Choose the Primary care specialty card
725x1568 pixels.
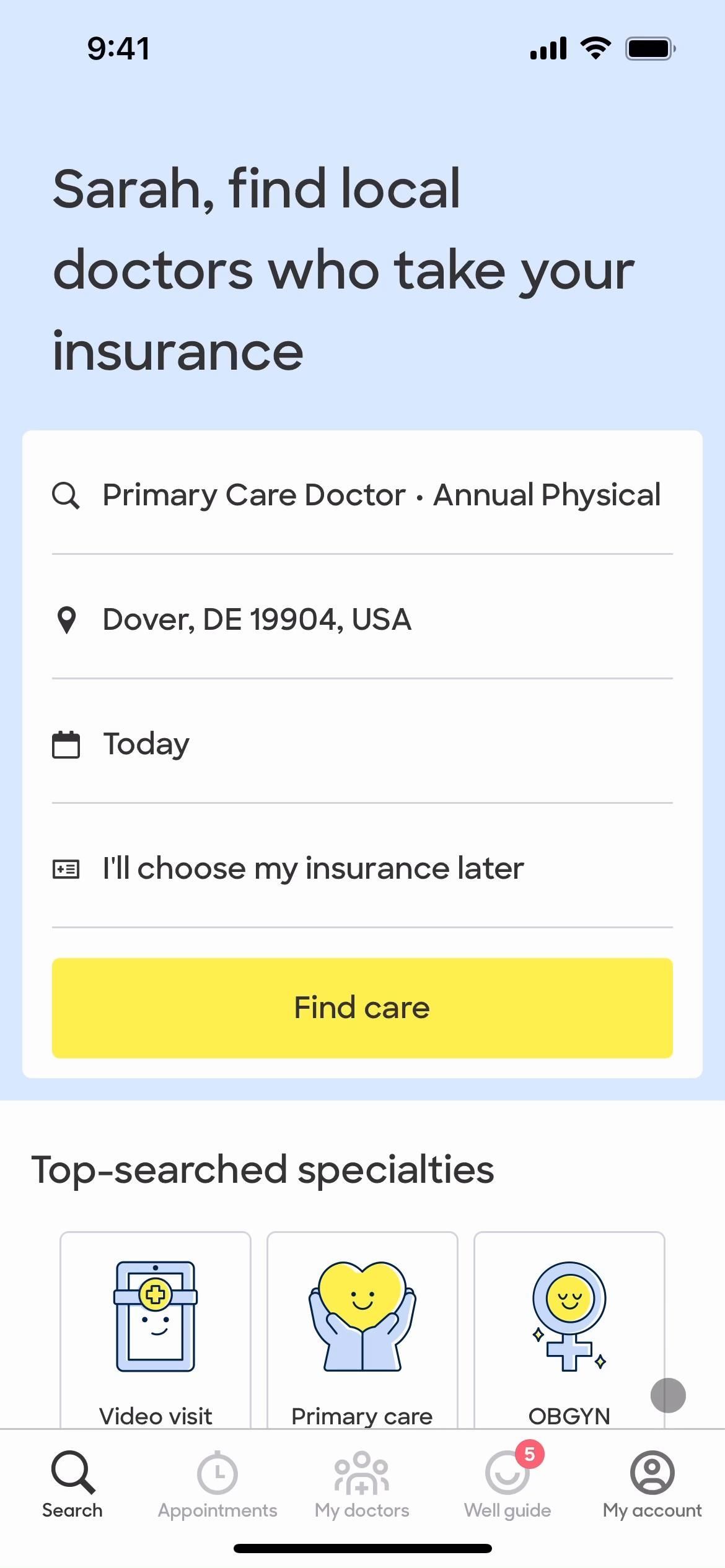pyautogui.click(x=362, y=1331)
